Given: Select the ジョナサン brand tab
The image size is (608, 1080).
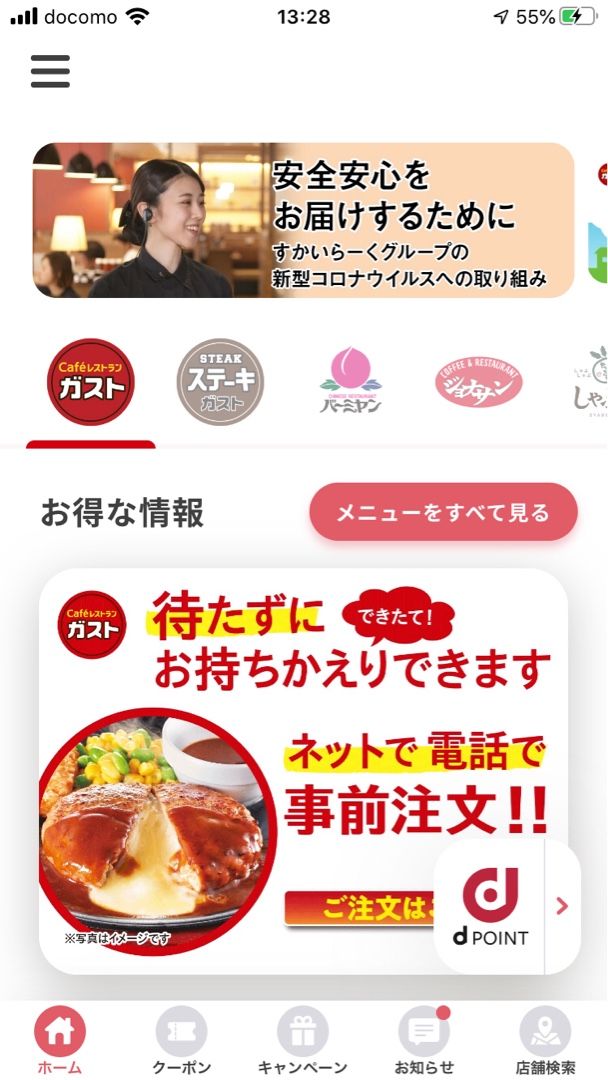Looking at the screenshot, I should (x=478, y=383).
